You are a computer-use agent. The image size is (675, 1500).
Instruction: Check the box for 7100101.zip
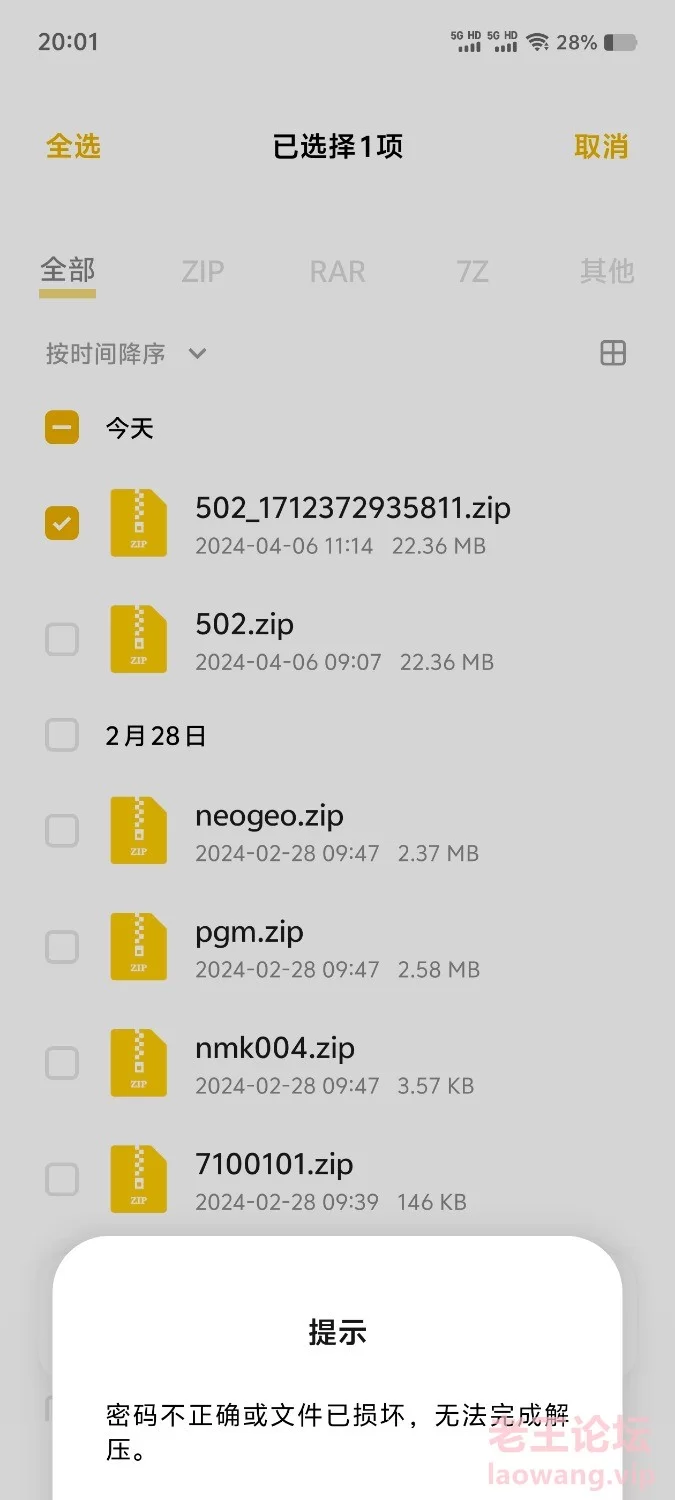coord(62,1178)
